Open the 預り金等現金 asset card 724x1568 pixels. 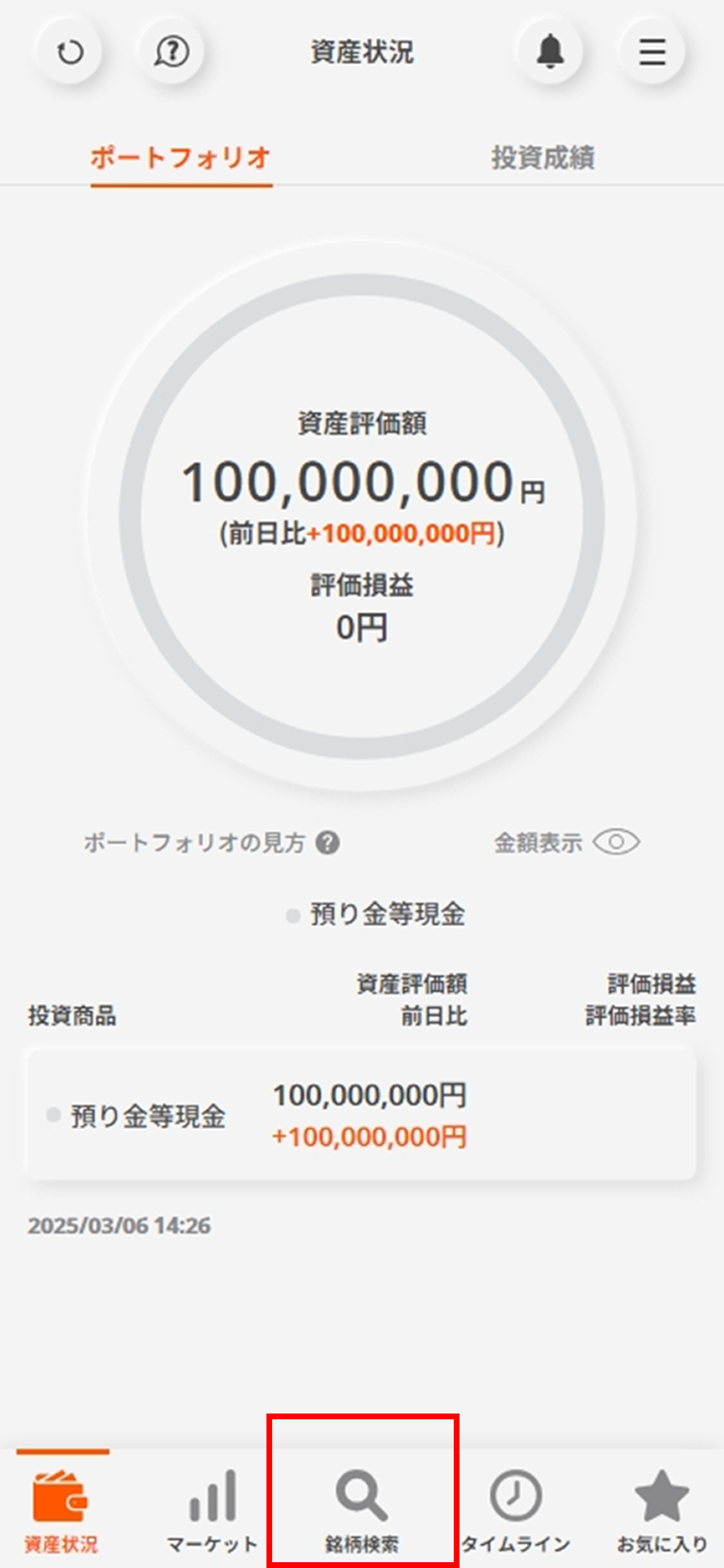361,1115
